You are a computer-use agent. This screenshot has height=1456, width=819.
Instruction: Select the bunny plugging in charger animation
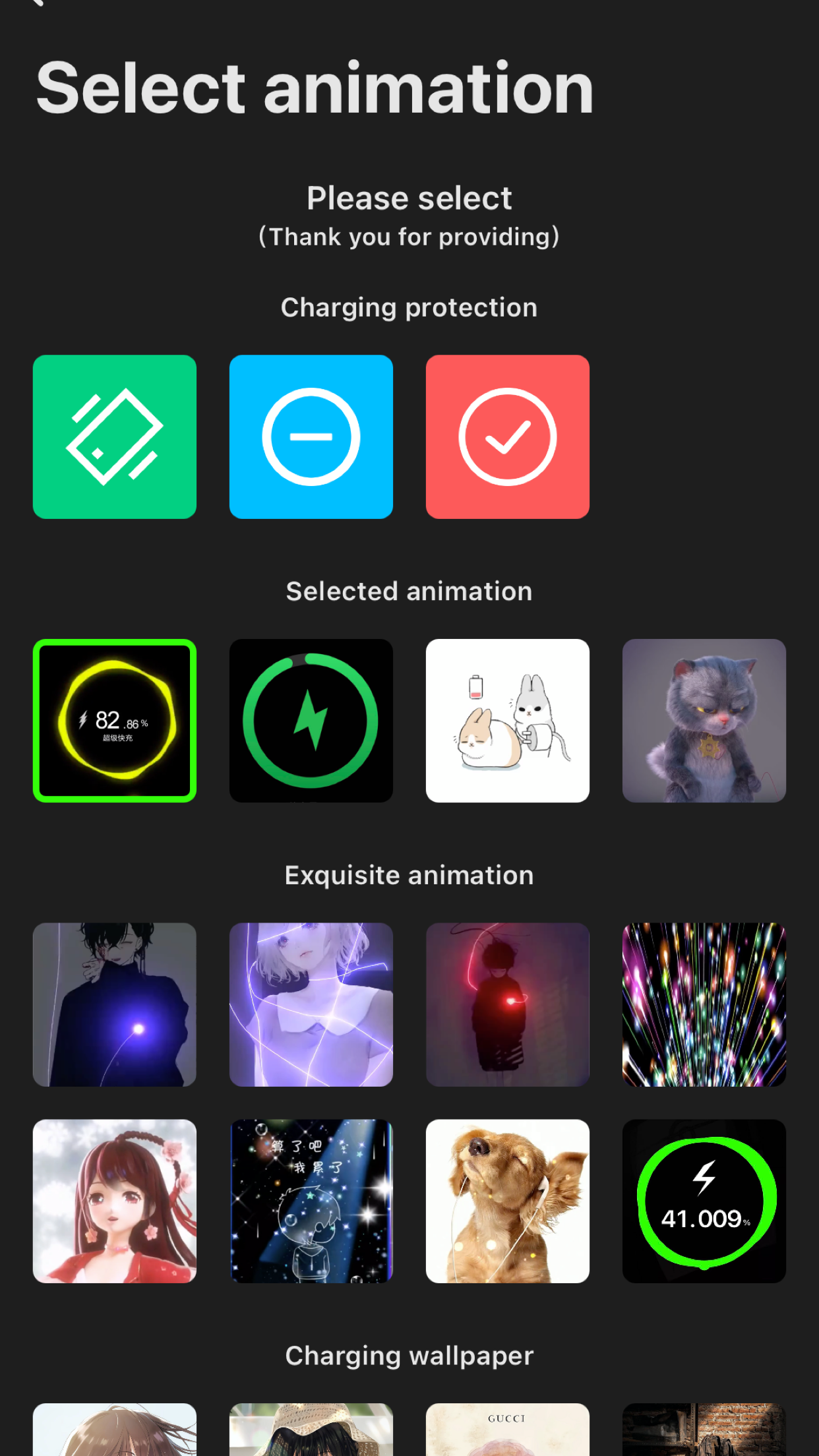coord(507,721)
